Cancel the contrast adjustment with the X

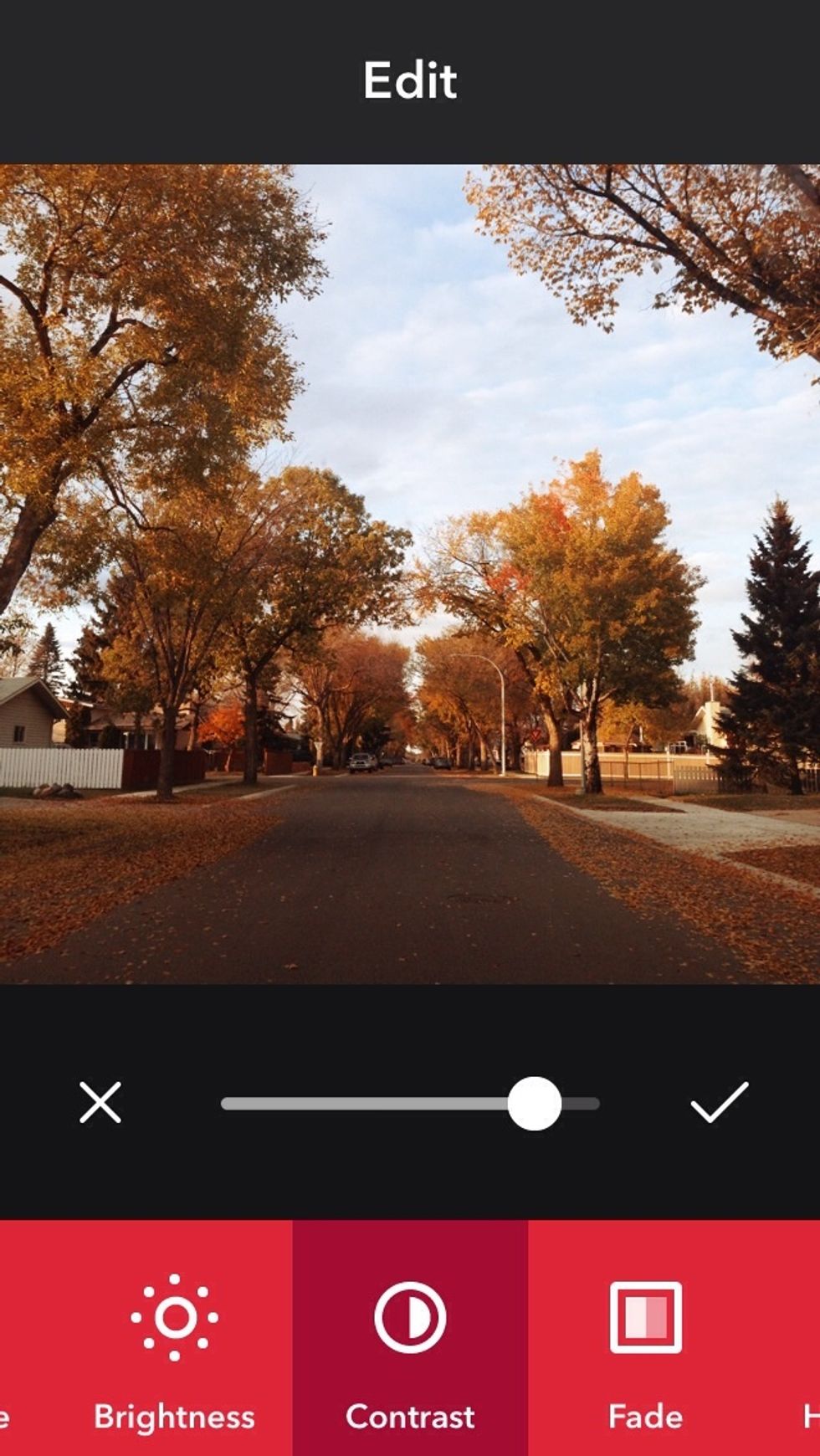[100, 1102]
